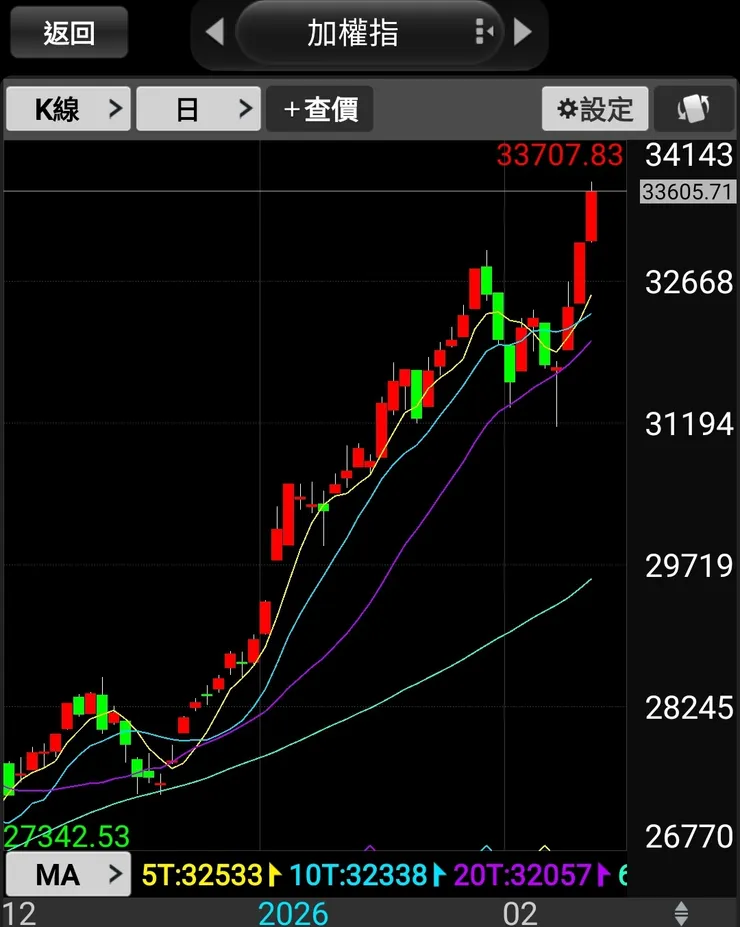Screen dimensions: 740x927
Task: Open the MA indicator picker
Action: point(68,875)
